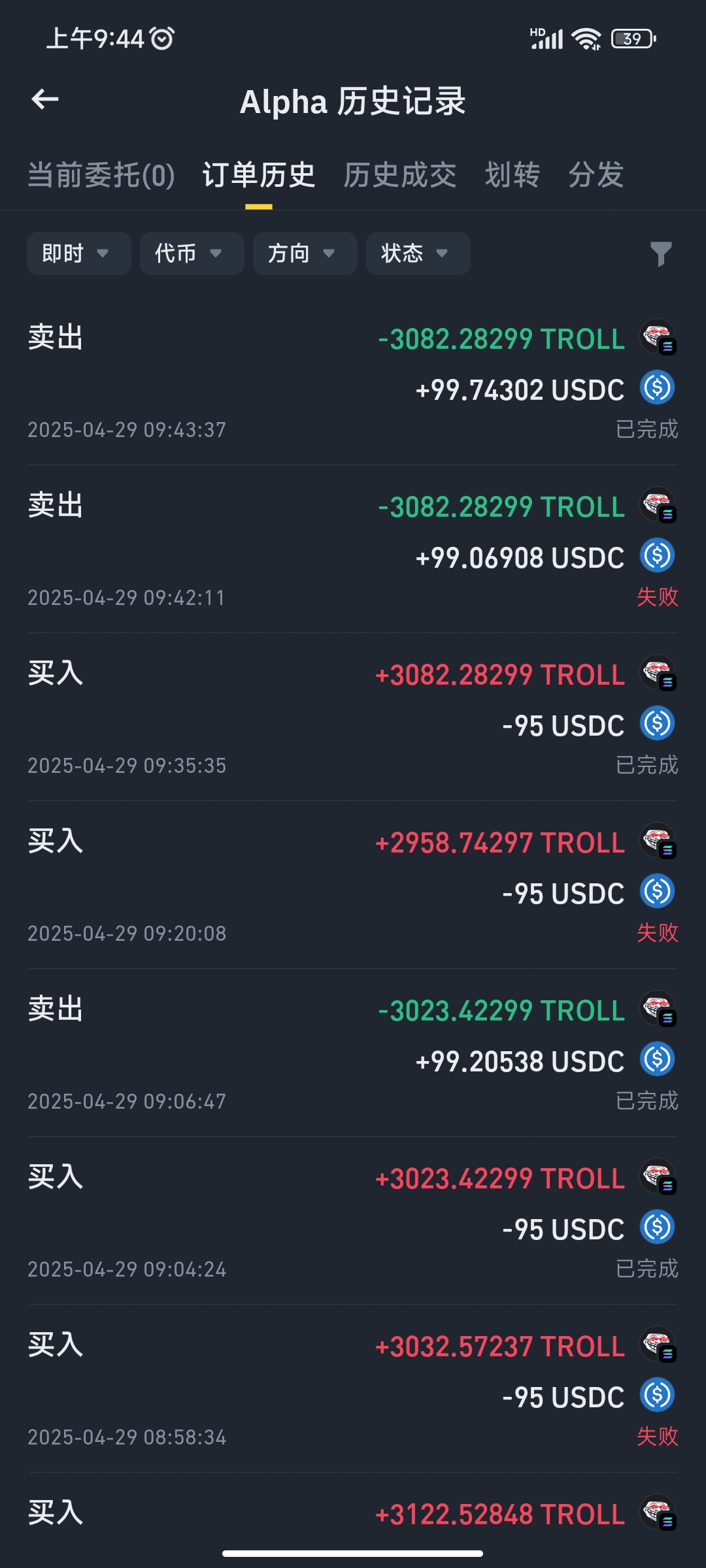Switch to the 当前委托(0) tab
Image resolution: width=706 pixels, height=1568 pixels.
(101, 175)
